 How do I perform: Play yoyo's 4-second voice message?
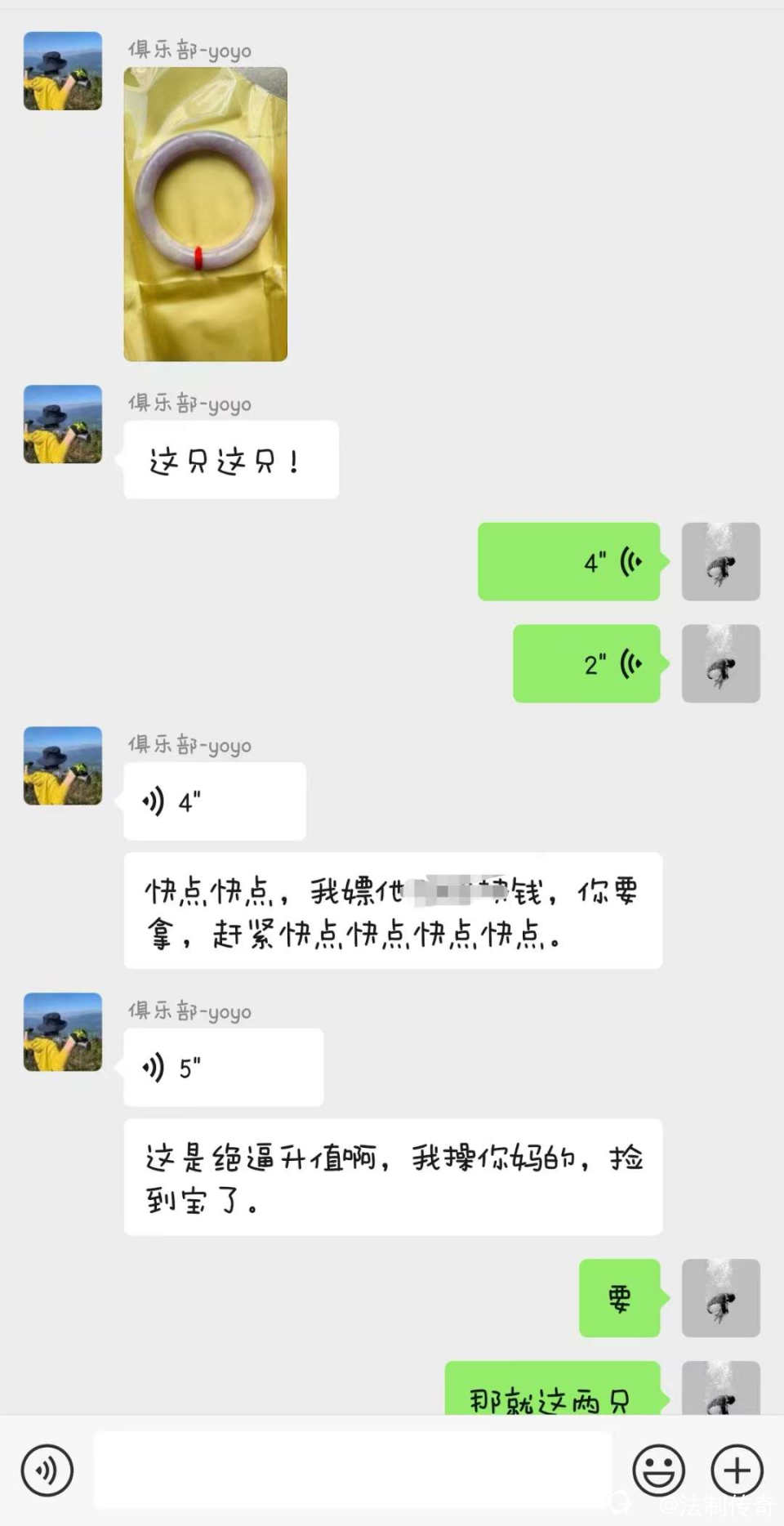pyautogui.click(x=214, y=801)
